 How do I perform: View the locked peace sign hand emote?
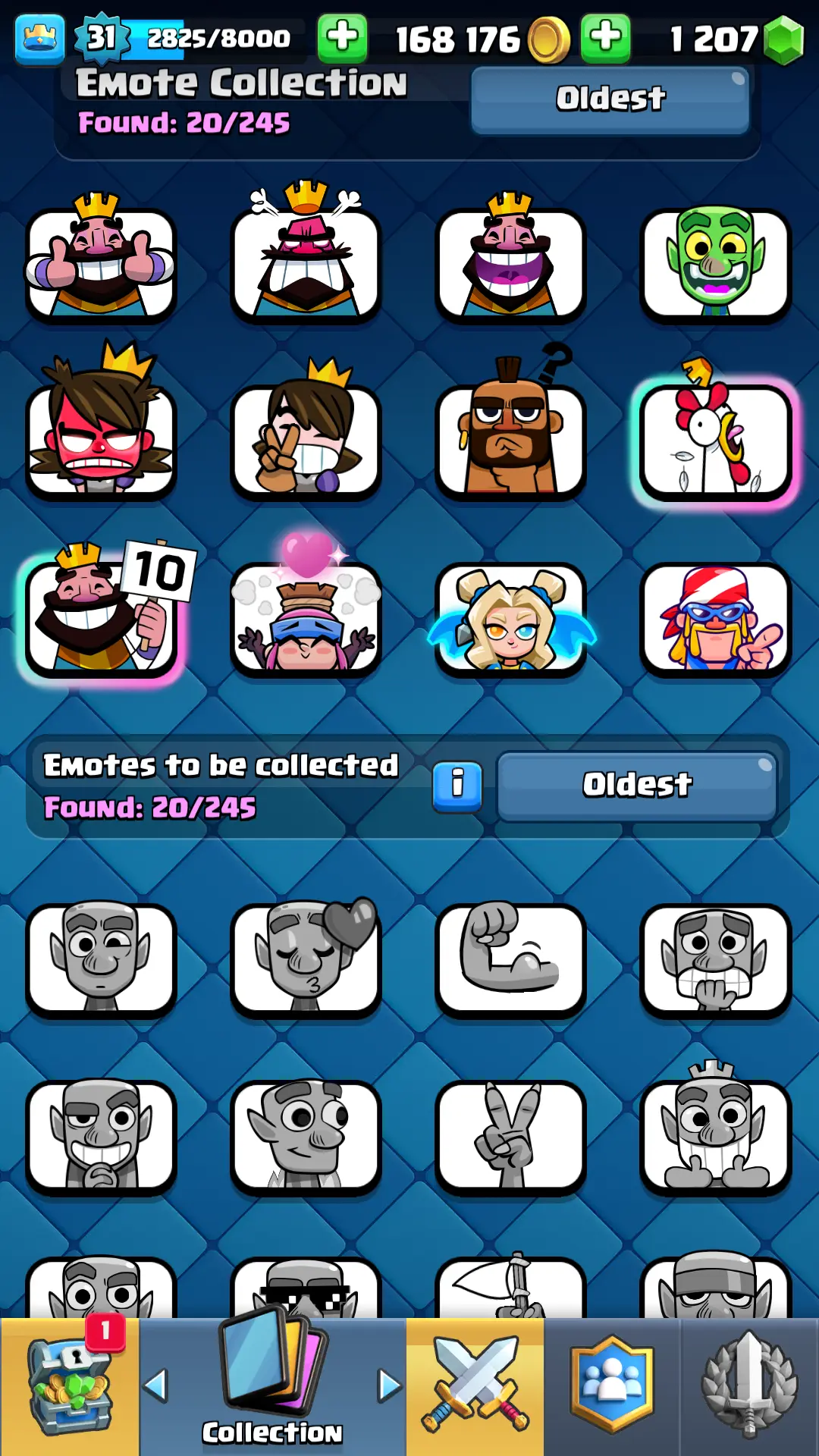point(510,1135)
